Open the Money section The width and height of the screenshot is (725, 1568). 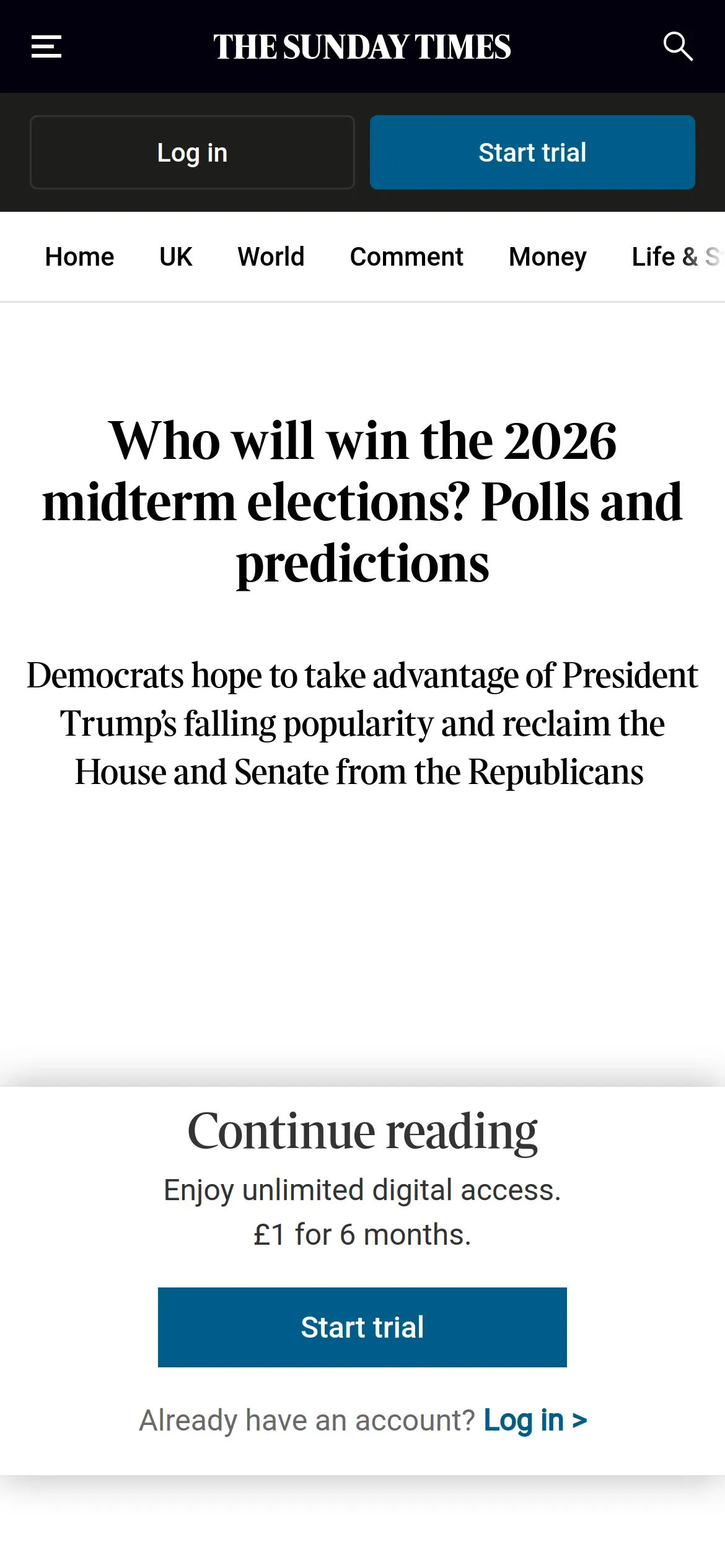548,256
